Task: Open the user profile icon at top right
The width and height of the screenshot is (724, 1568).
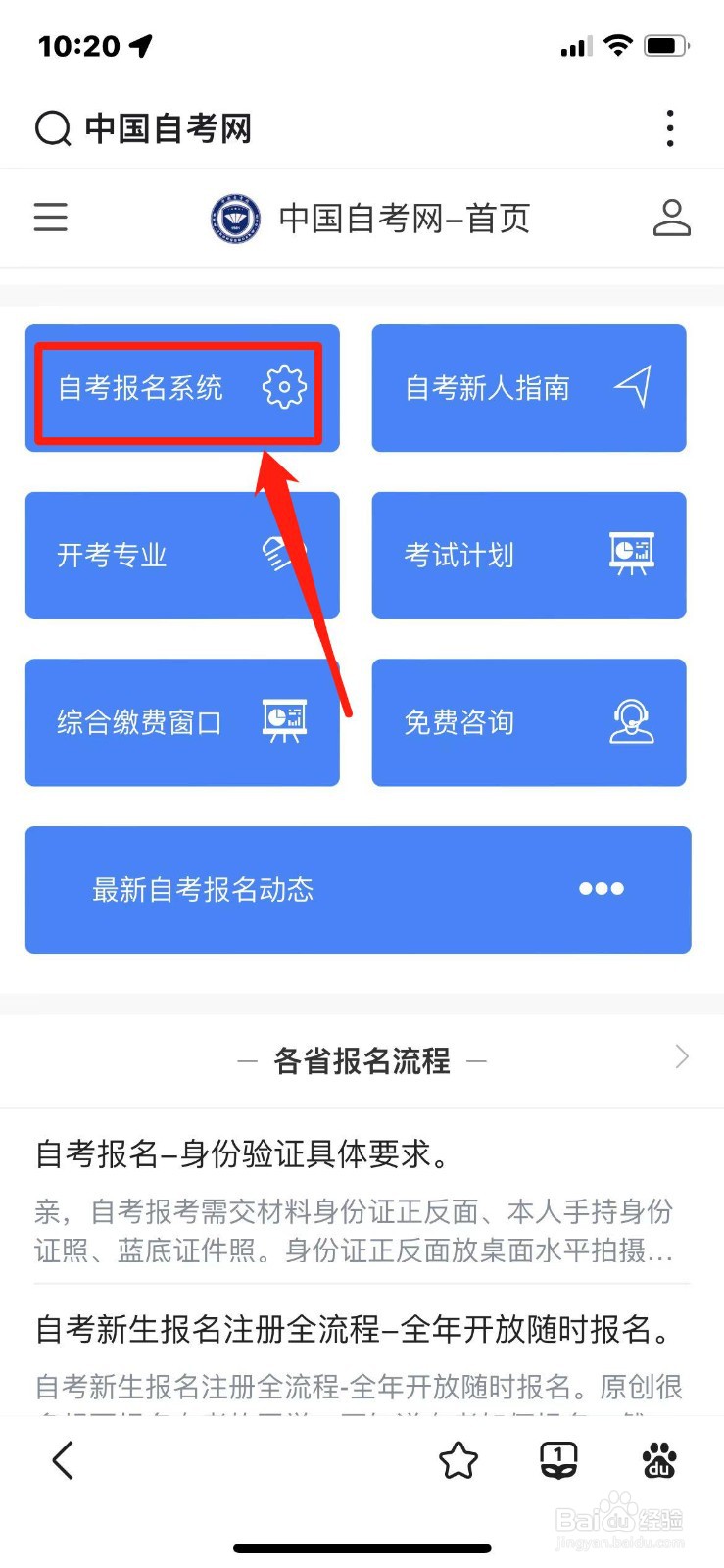Action: 673,218
